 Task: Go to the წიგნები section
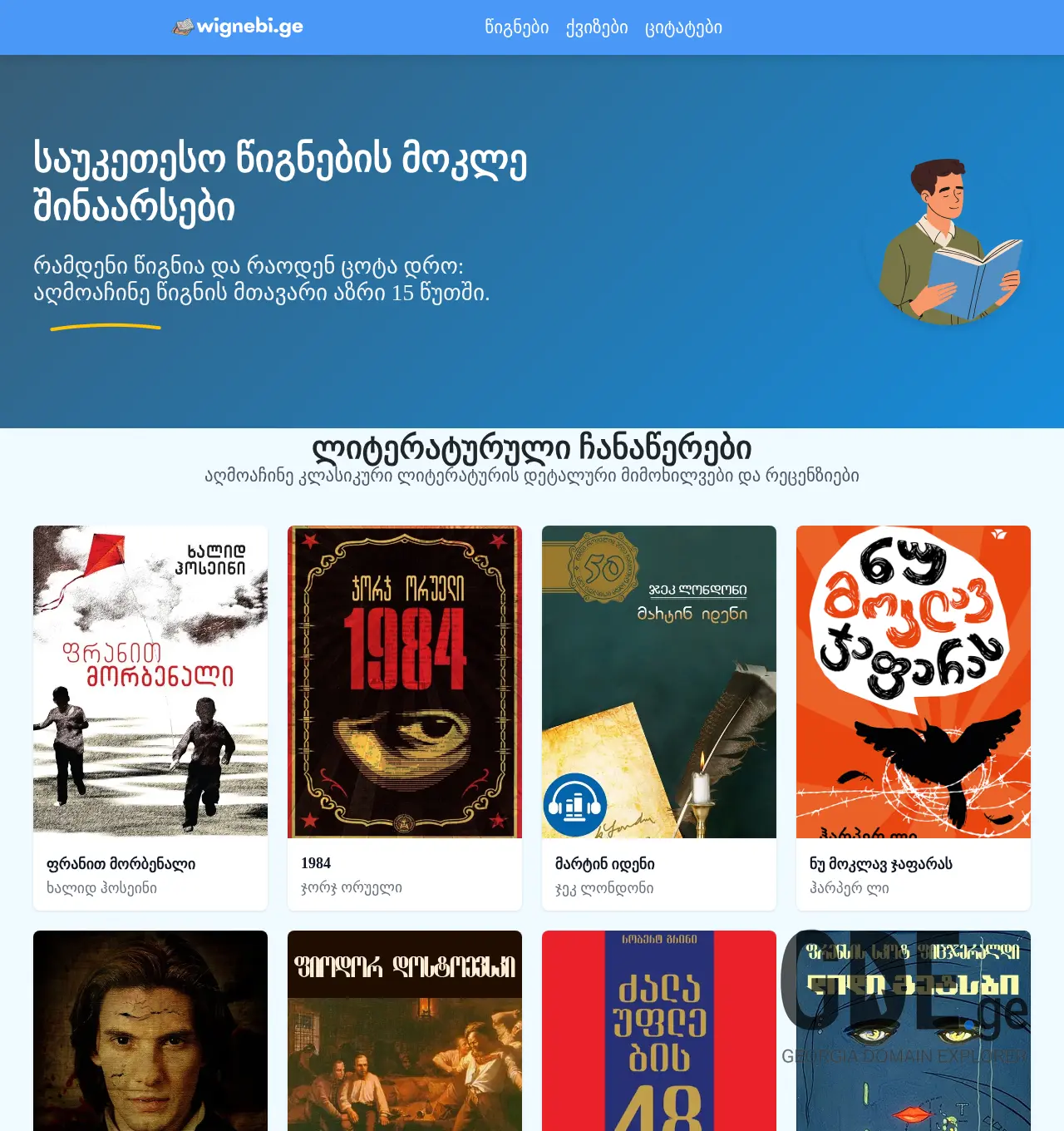click(516, 27)
